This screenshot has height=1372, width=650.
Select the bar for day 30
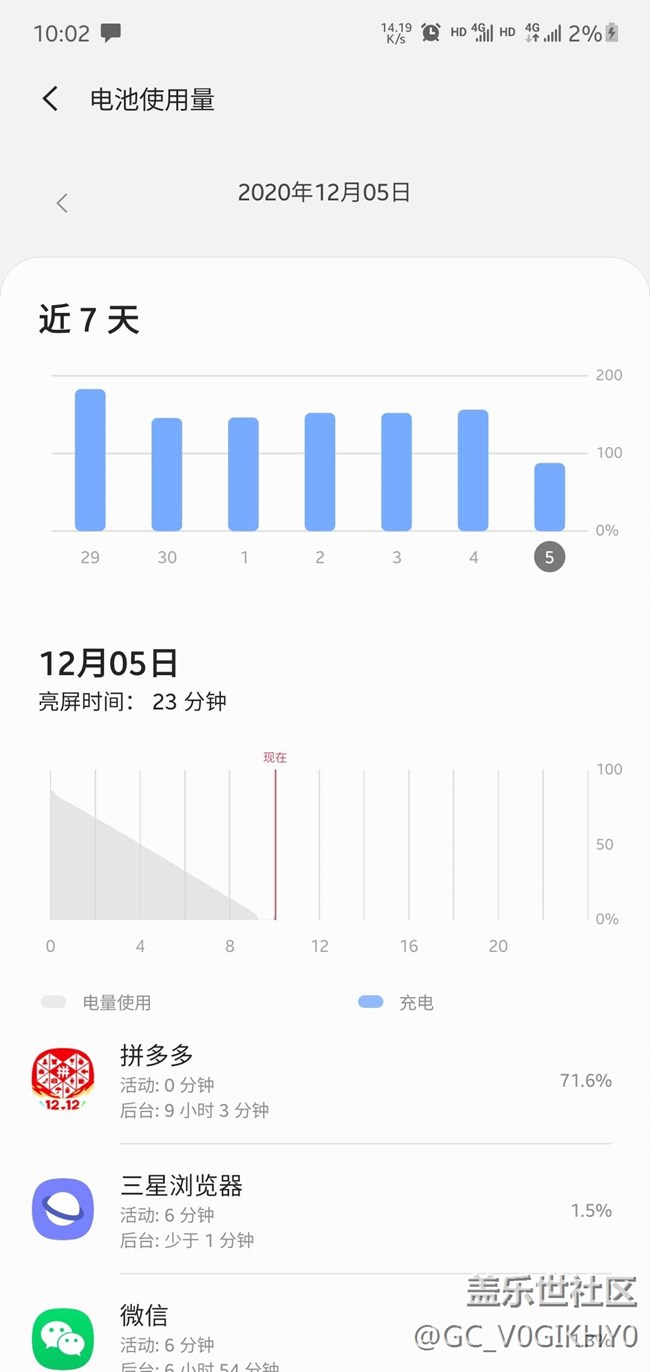[167, 474]
